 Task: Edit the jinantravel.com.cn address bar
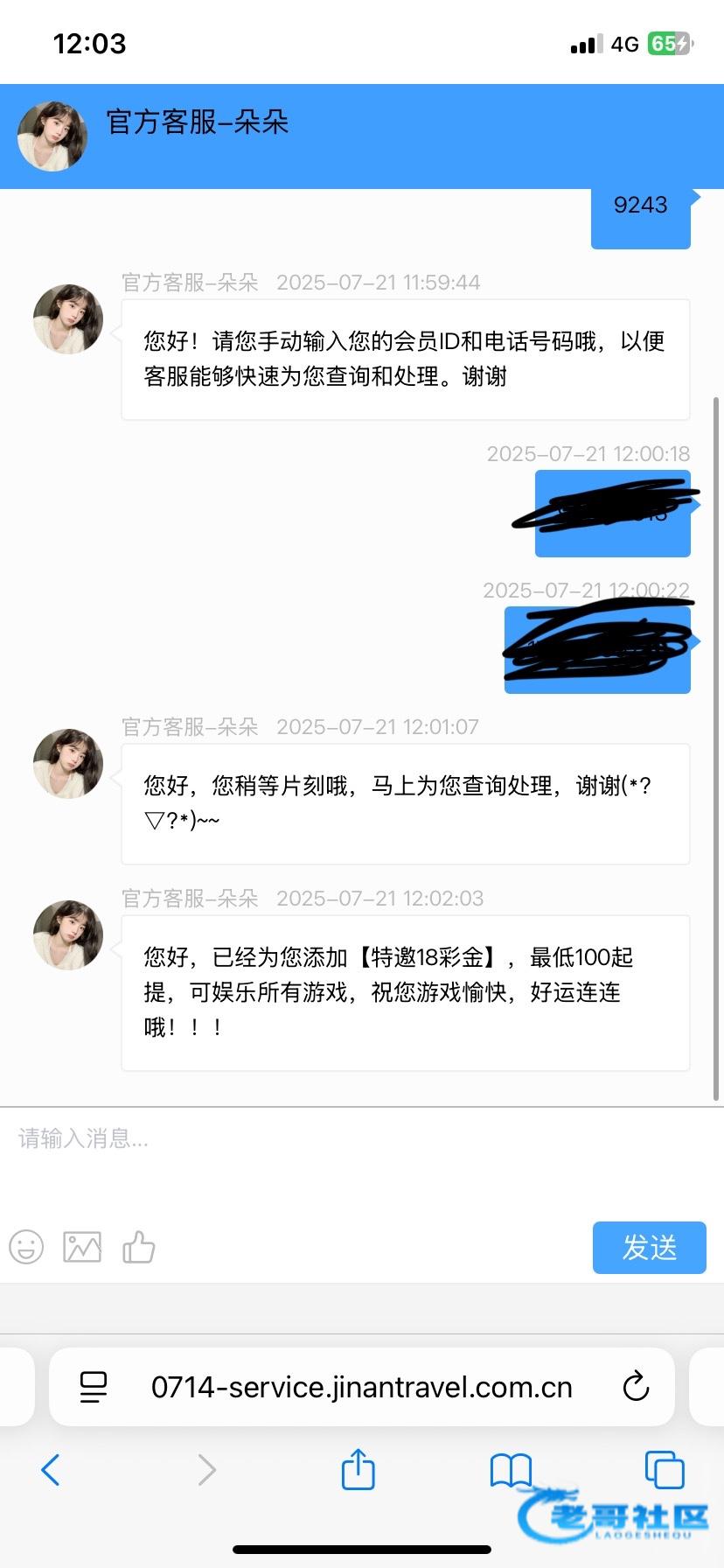(x=361, y=1387)
